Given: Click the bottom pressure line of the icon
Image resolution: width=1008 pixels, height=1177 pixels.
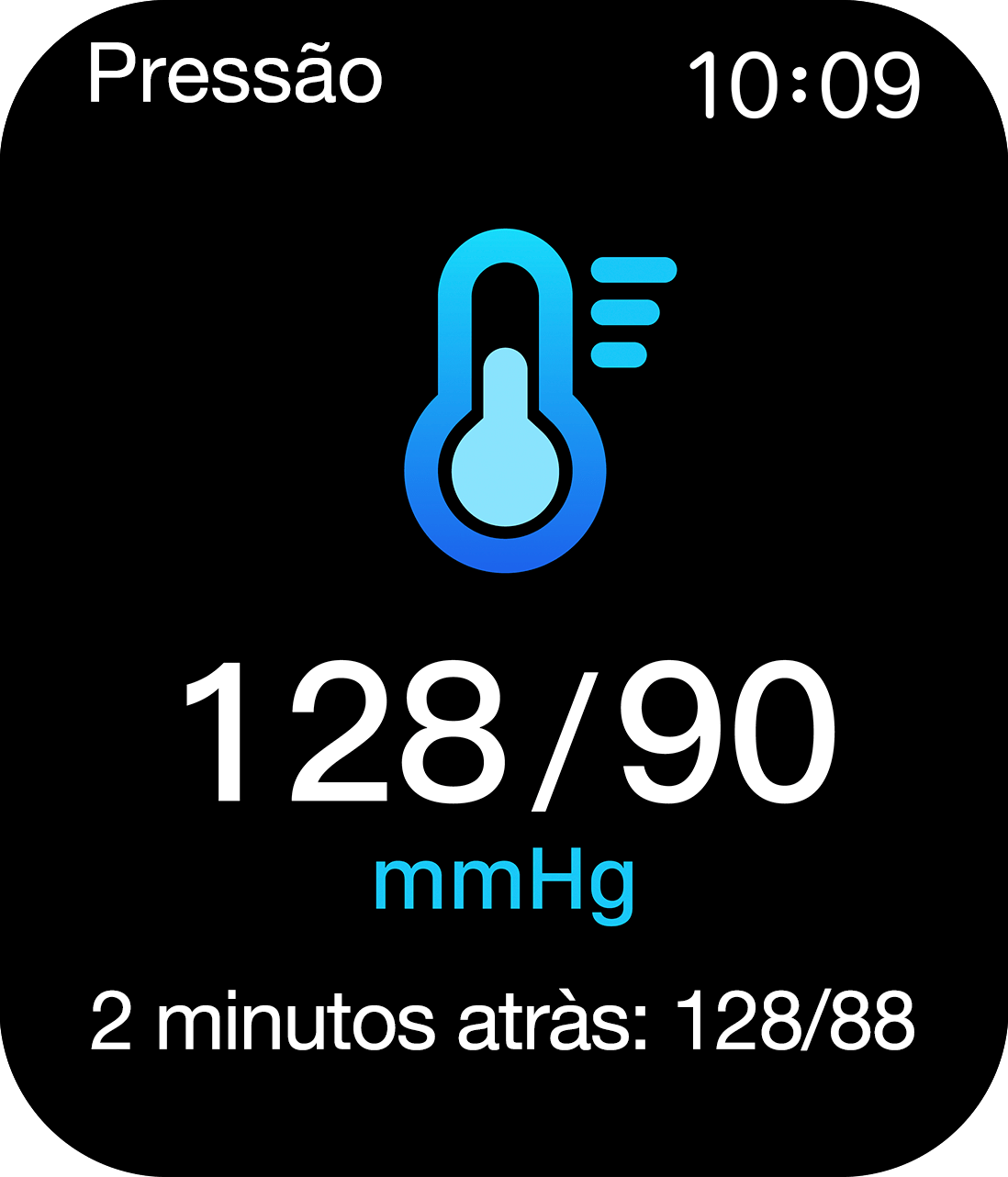Looking at the screenshot, I should coord(618,356).
